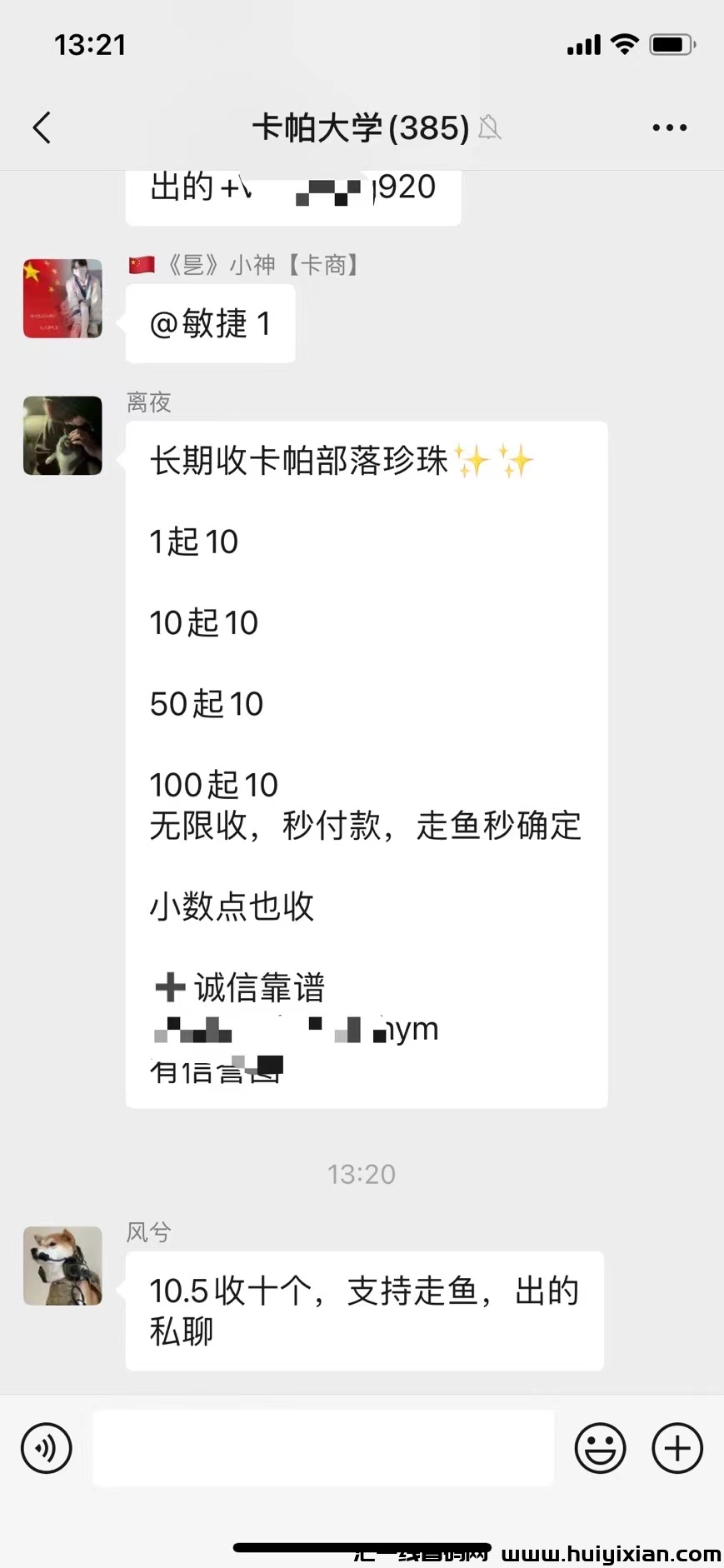Tap the voice message icon
Viewport: 724px width, 1568px height.
tap(47, 1448)
